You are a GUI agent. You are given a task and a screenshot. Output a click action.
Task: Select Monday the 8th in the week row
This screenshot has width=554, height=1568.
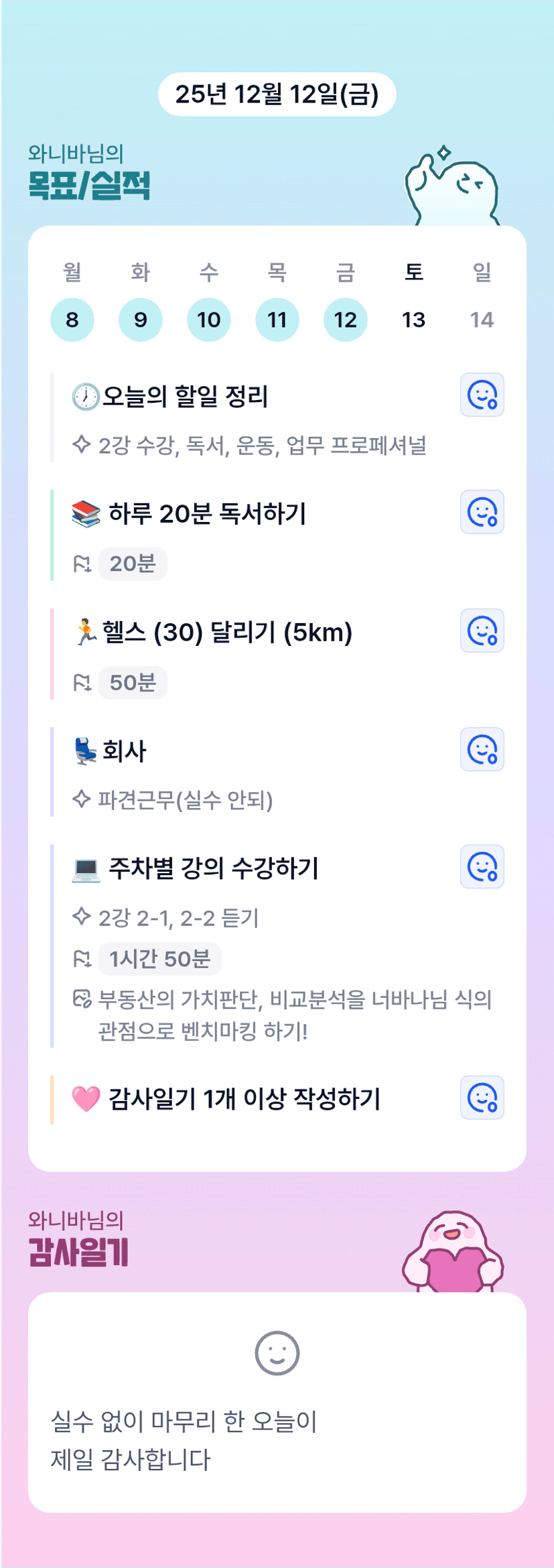point(72,320)
